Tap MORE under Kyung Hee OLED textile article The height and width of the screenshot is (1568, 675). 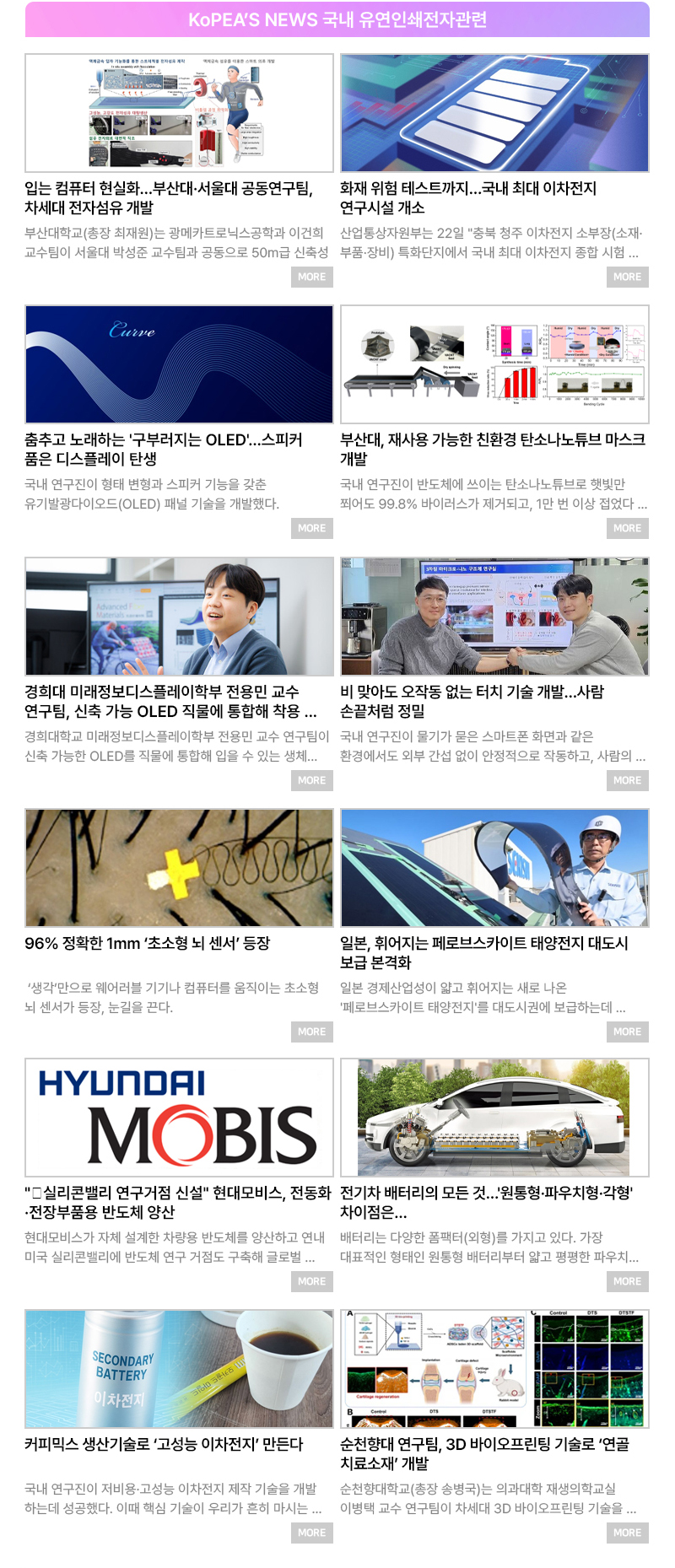point(311,780)
